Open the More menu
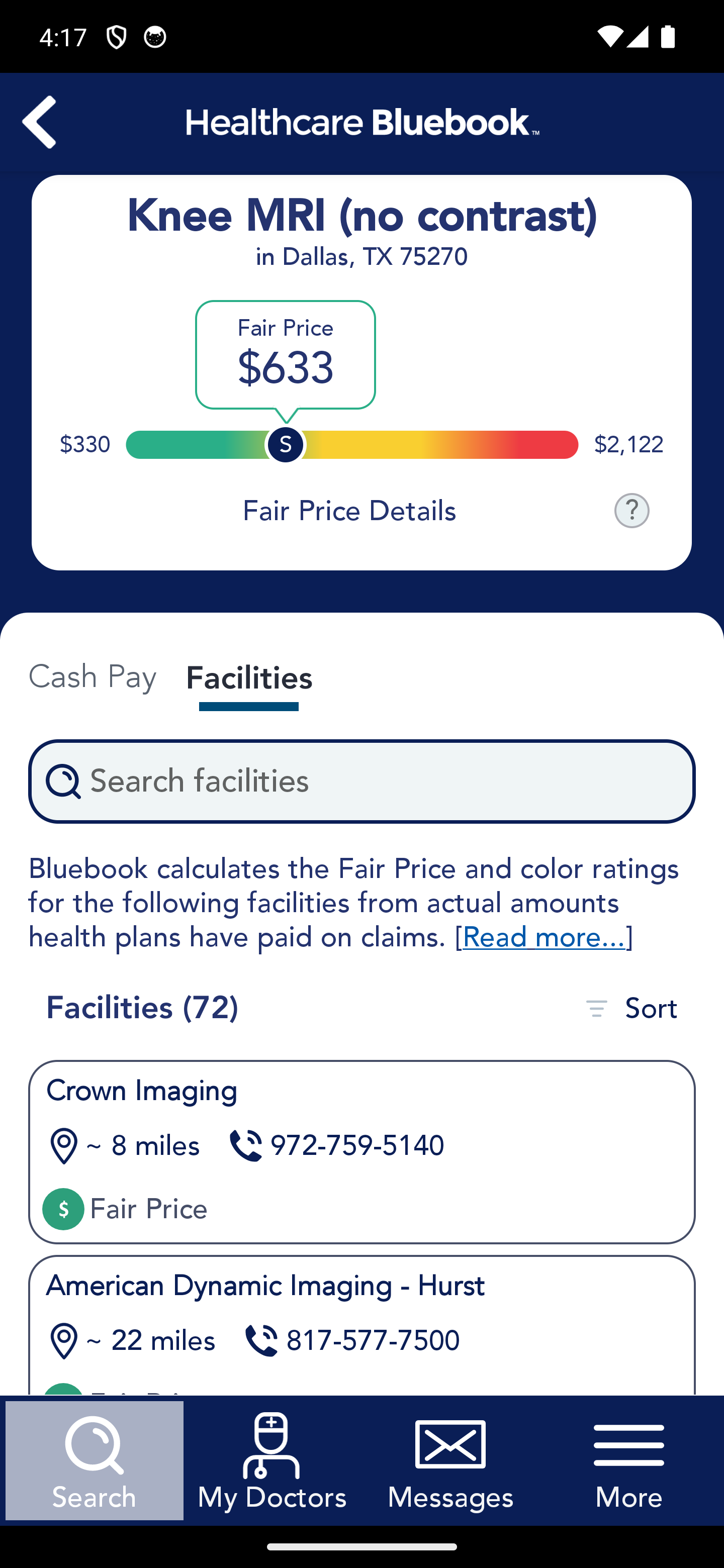 (629, 1460)
